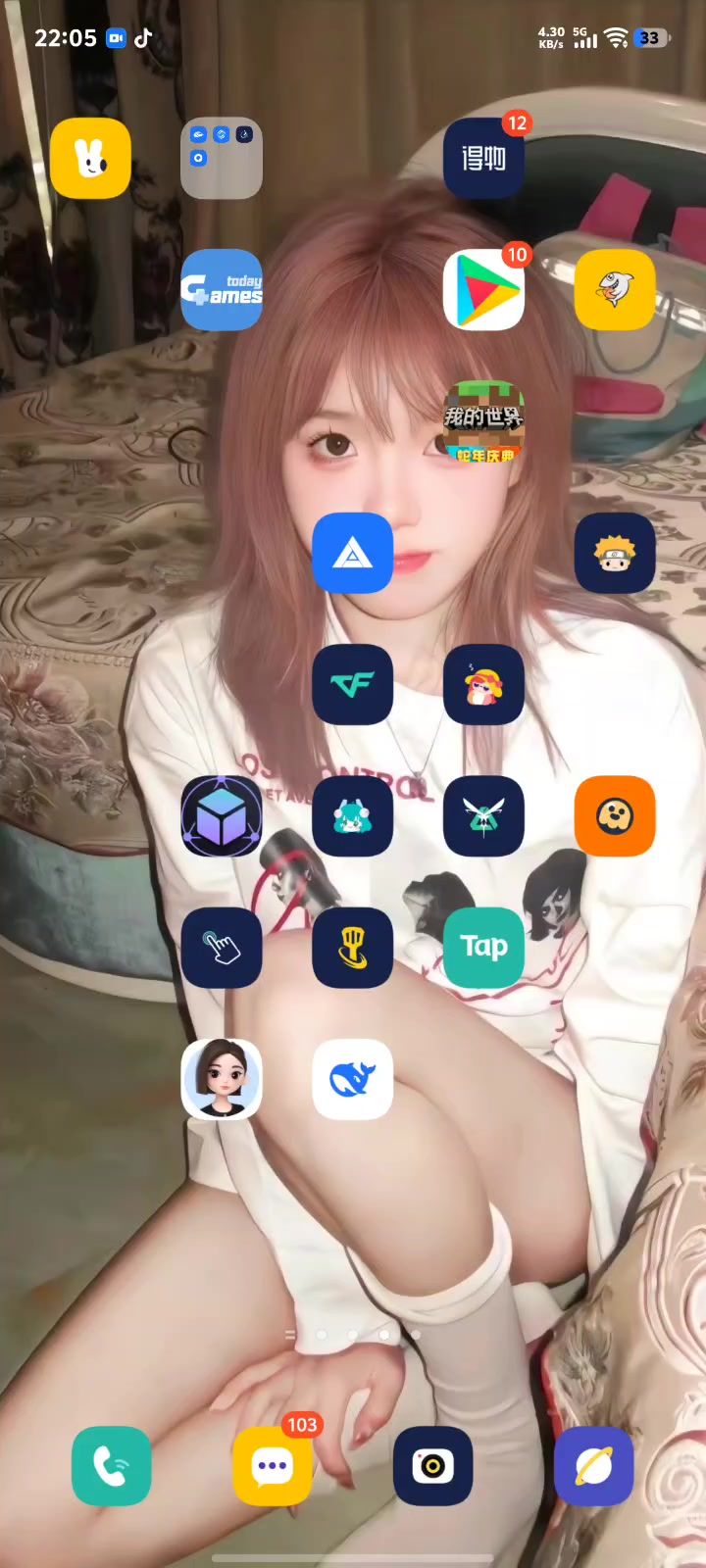
Task: Launch the girl avatar app
Action: tap(222, 1078)
